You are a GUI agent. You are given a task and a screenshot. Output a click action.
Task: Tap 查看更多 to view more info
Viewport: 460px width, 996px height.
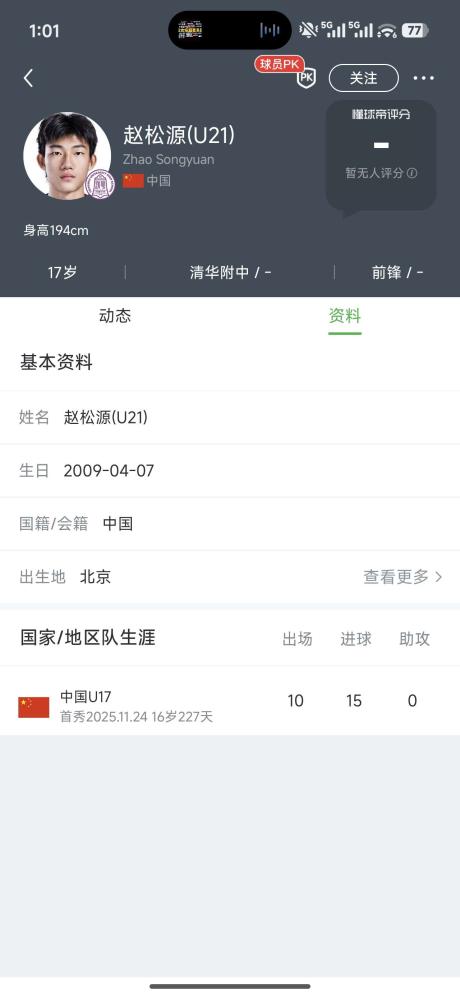tap(403, 577)
